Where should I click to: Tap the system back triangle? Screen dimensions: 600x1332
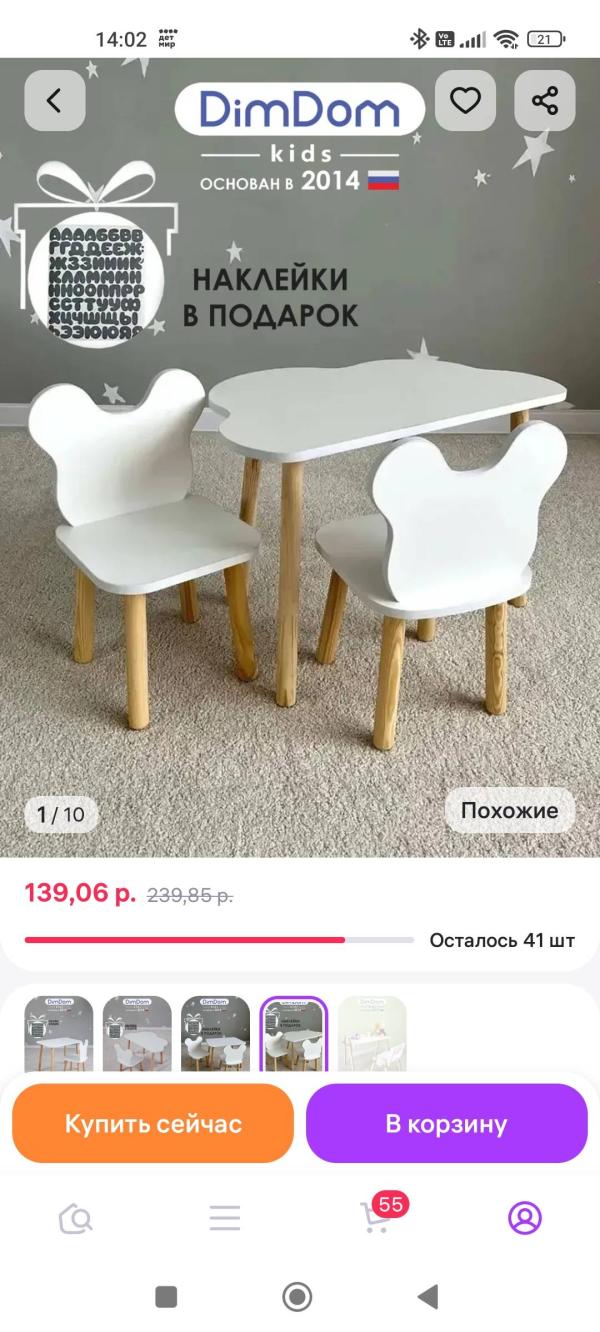click(x=428, y=1297)
